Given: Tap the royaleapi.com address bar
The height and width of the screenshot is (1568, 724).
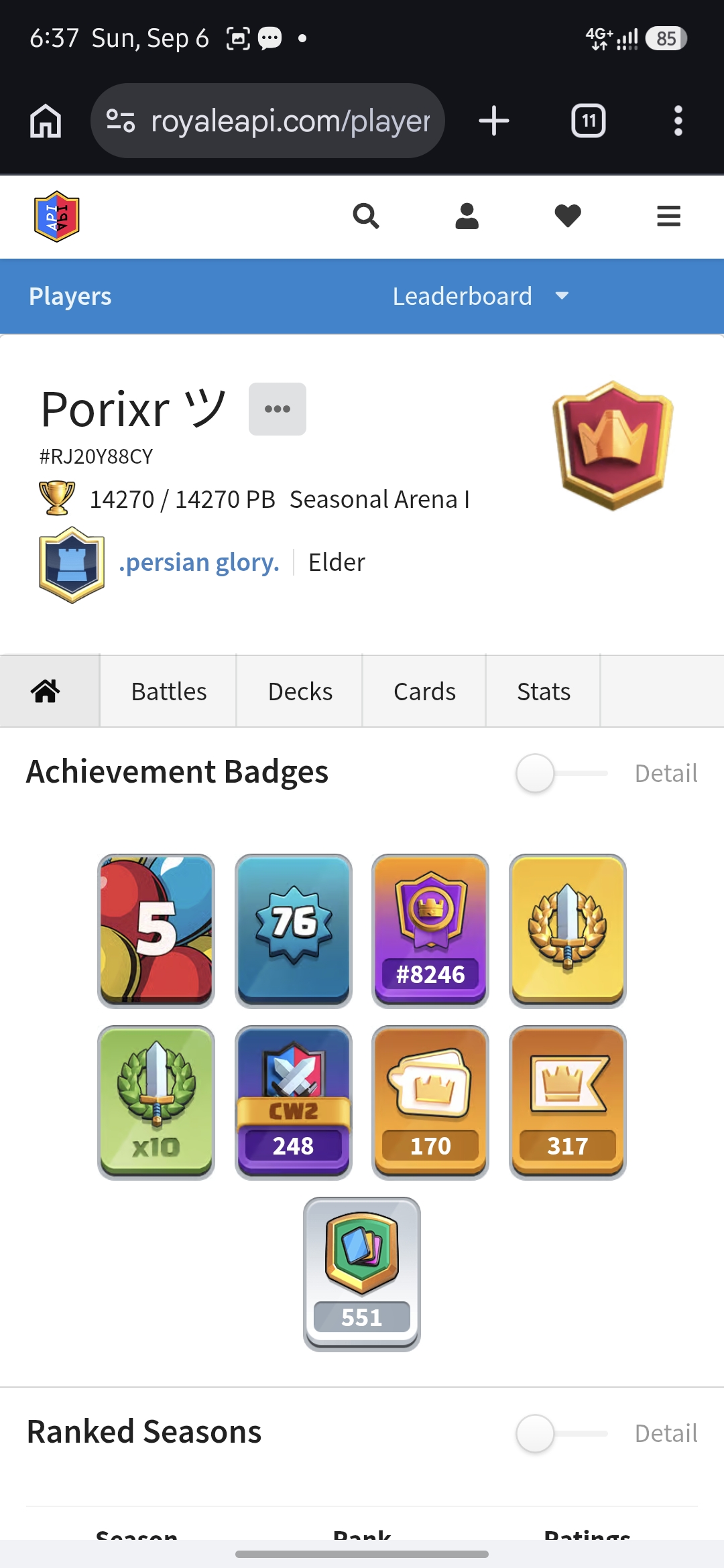Looking at the screenshot, I should point(267,121).
